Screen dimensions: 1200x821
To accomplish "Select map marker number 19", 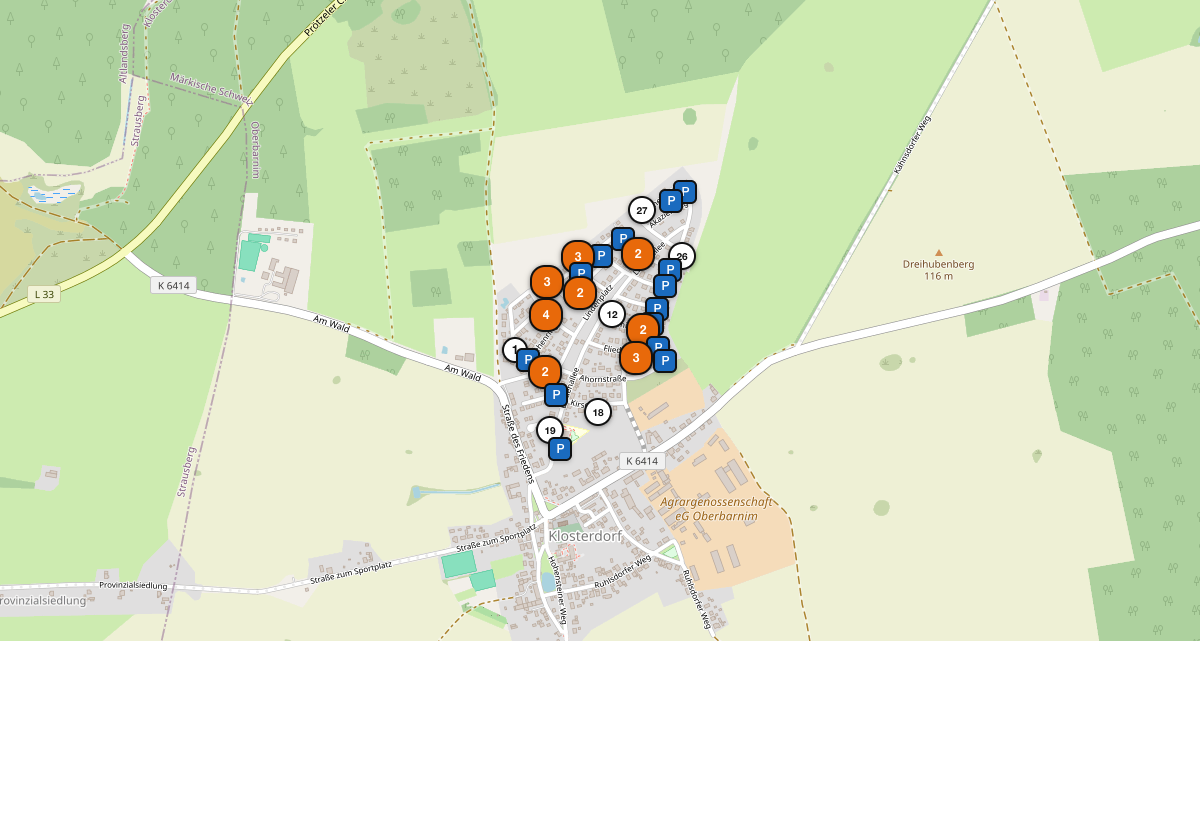I will pyautogui.click(x=550, y=430).
